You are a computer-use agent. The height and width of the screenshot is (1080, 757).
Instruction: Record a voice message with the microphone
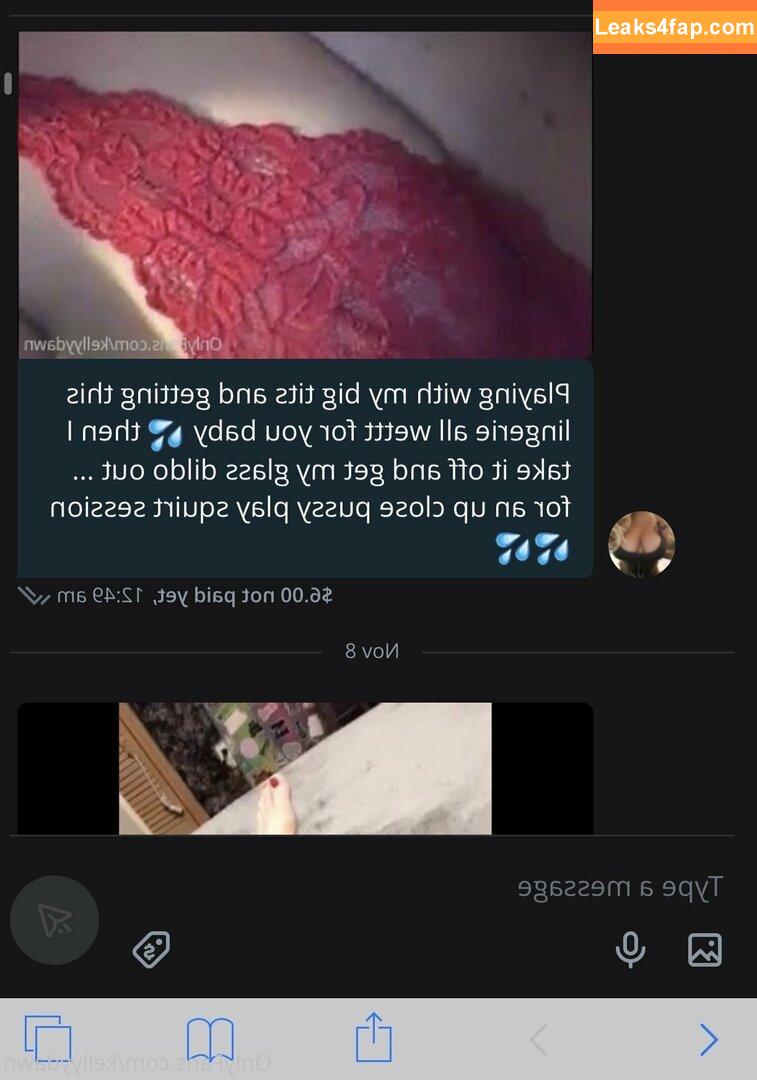pyautogui.click(x=630, y=949)
